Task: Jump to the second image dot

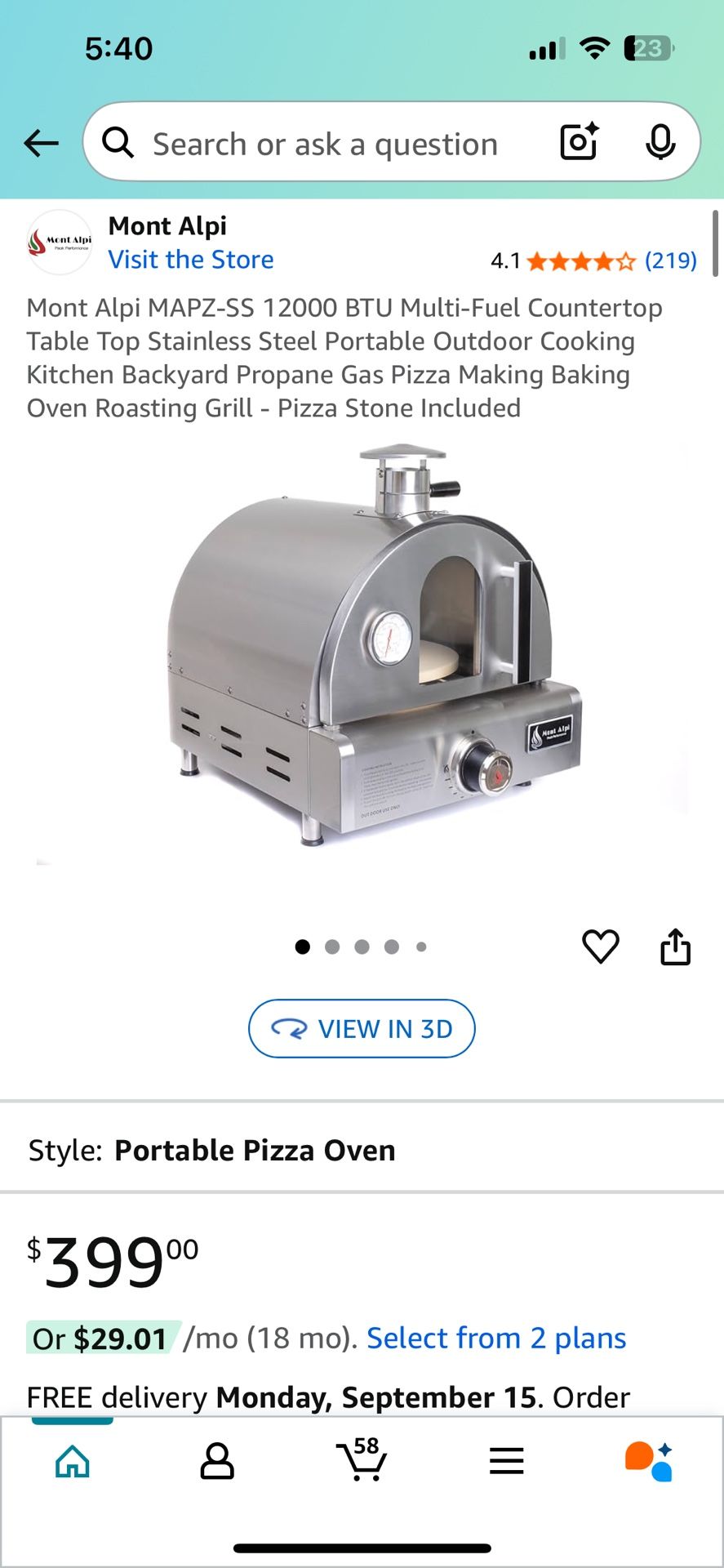Action: pos(332,947)
